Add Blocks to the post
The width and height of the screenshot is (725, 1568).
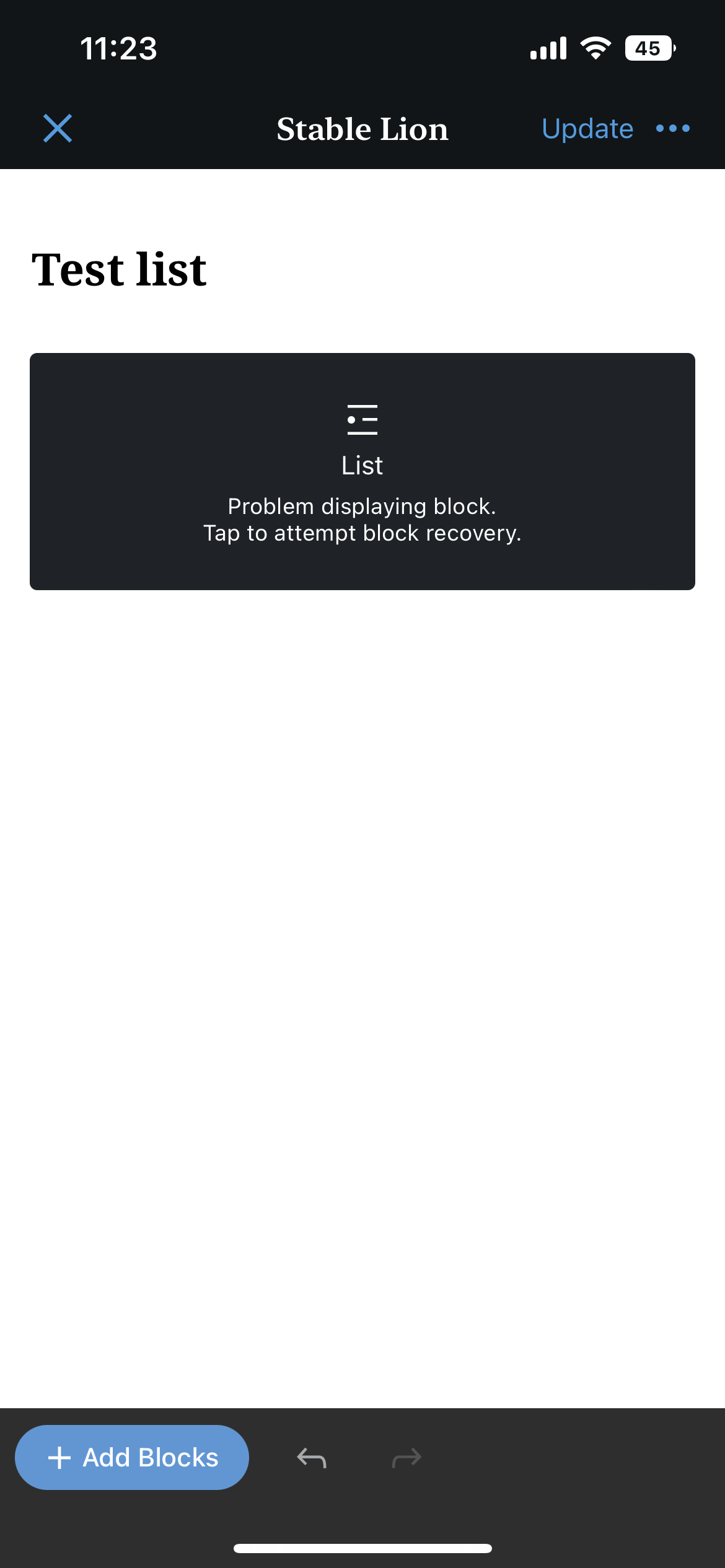click(132, 1457)
